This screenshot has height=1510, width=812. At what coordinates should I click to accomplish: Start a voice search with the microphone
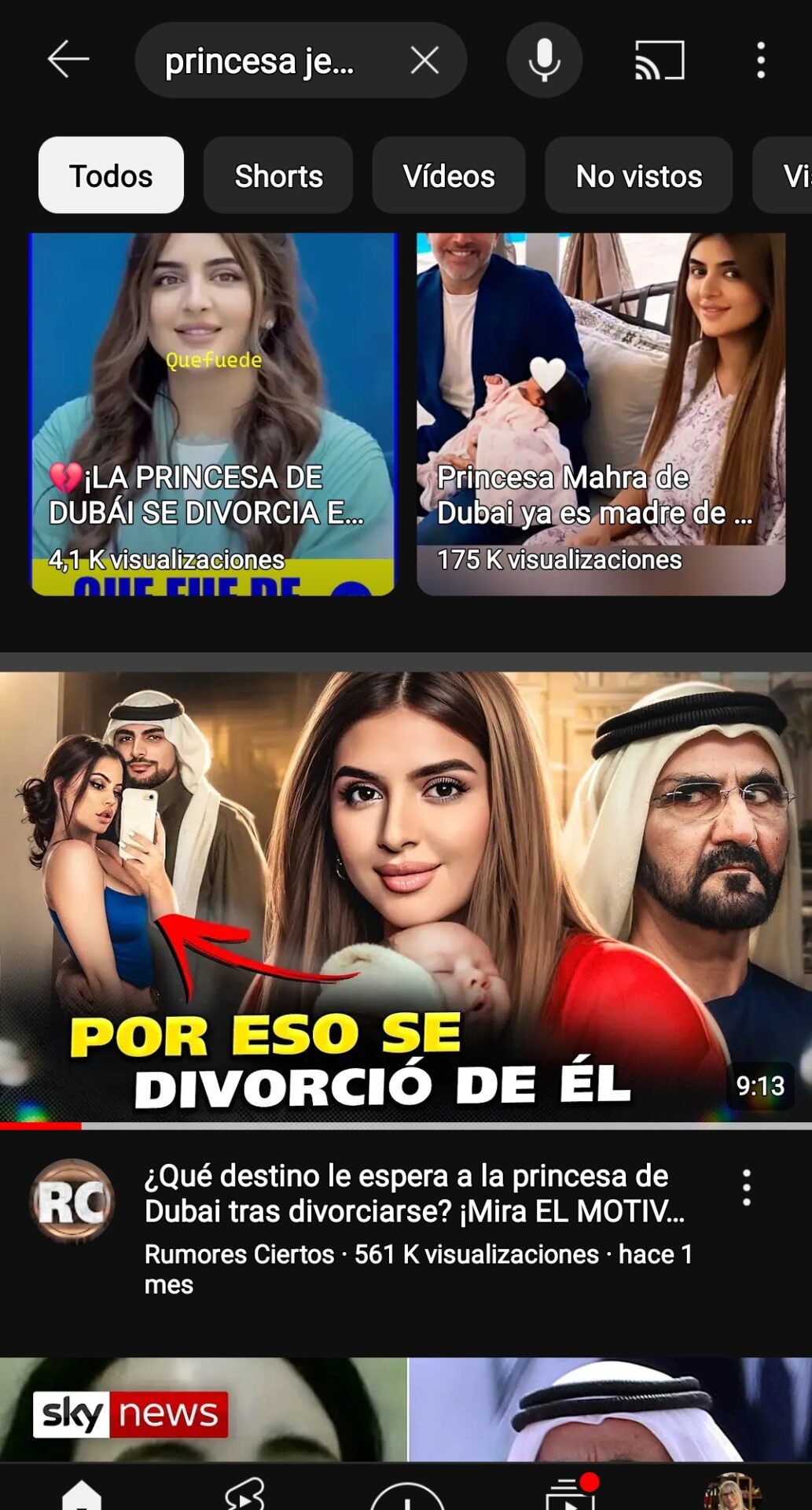544,61
